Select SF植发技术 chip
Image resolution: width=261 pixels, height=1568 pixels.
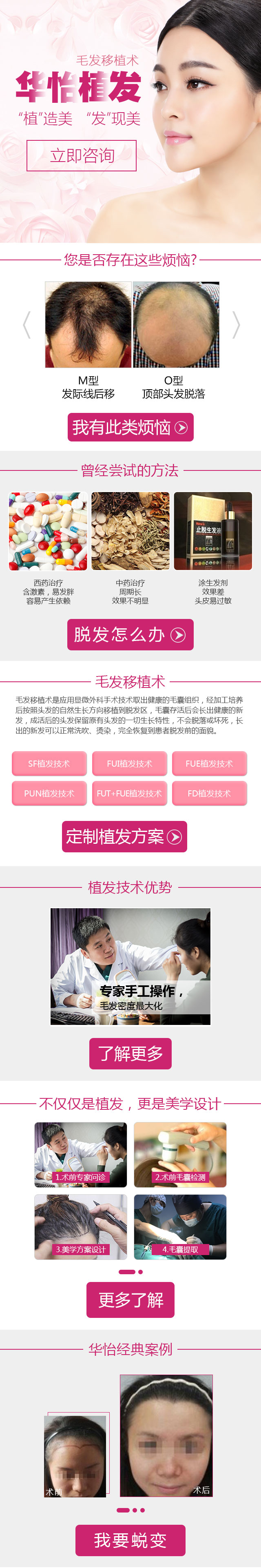pos(49,763)
